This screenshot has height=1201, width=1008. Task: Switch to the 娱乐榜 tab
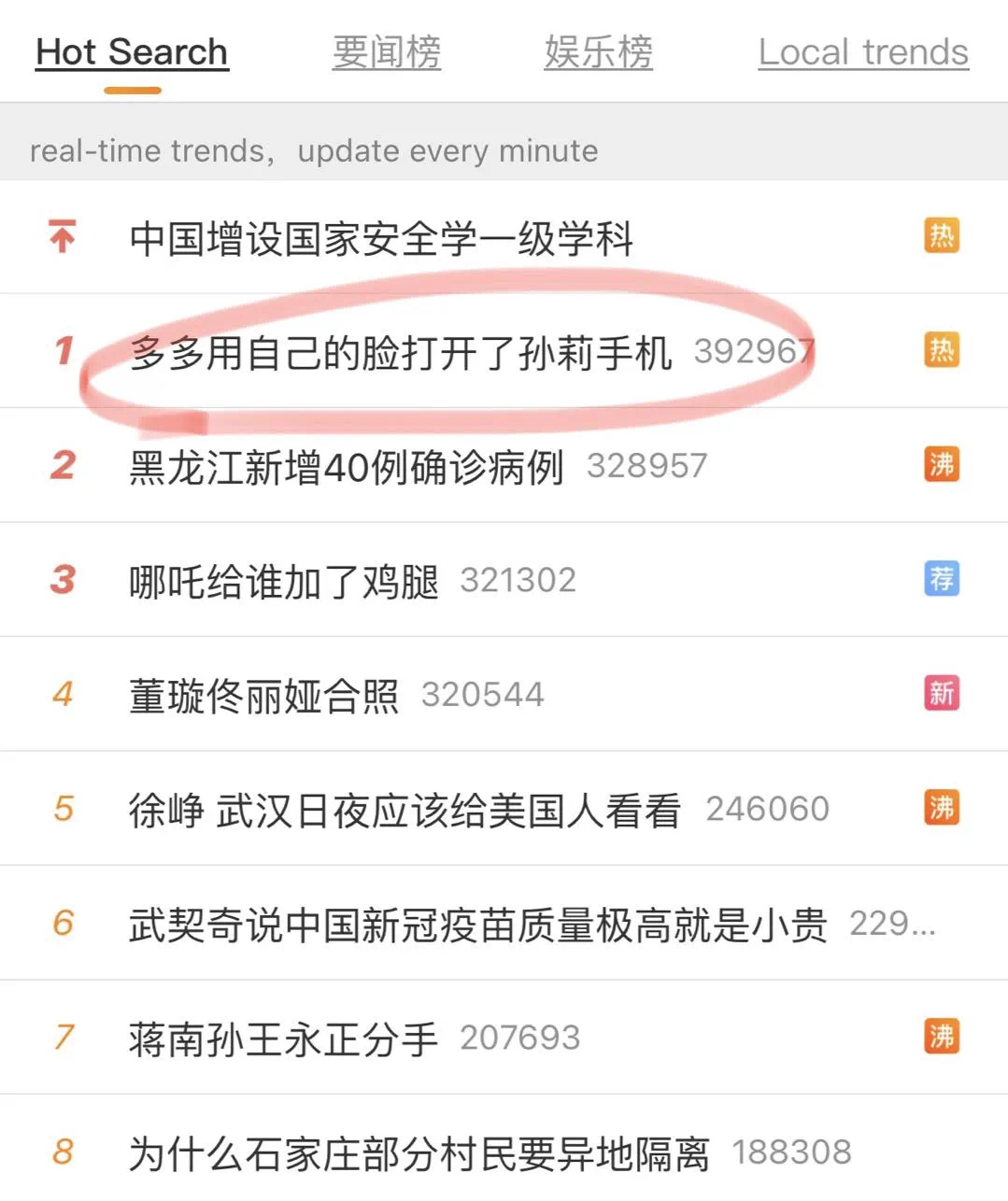pos(598,52)
